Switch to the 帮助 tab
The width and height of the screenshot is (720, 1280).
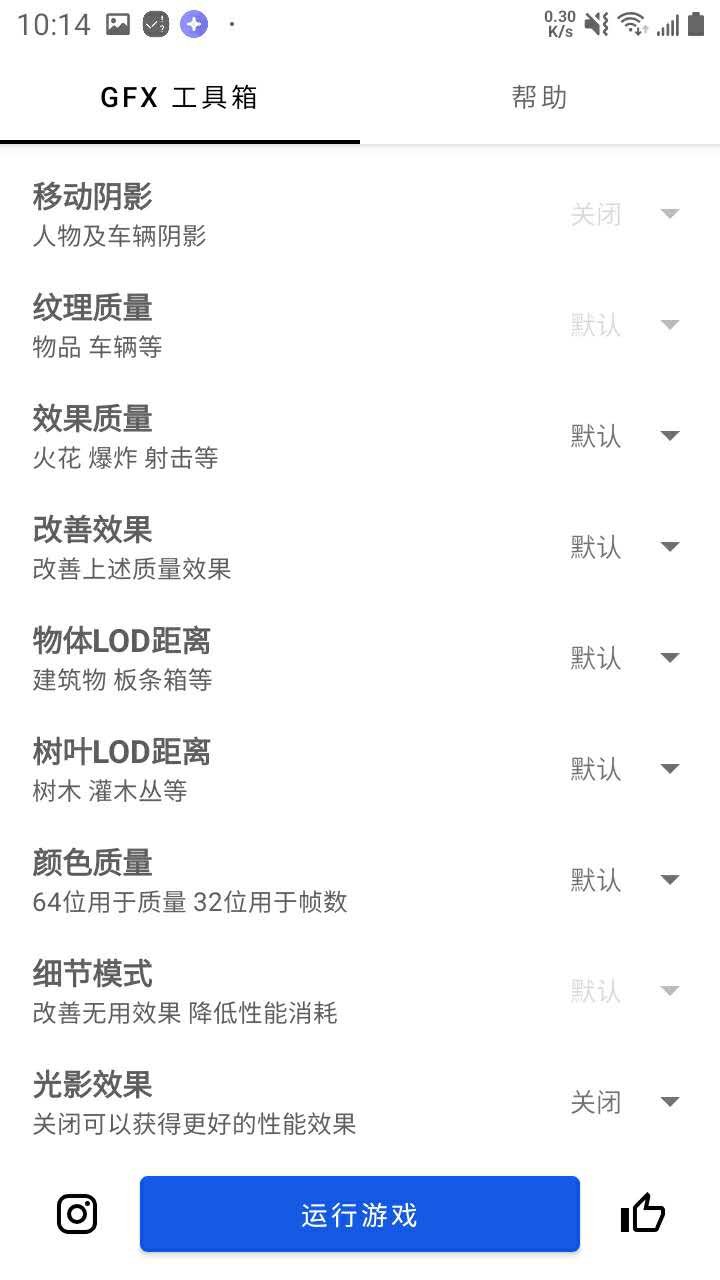[540, 97]
